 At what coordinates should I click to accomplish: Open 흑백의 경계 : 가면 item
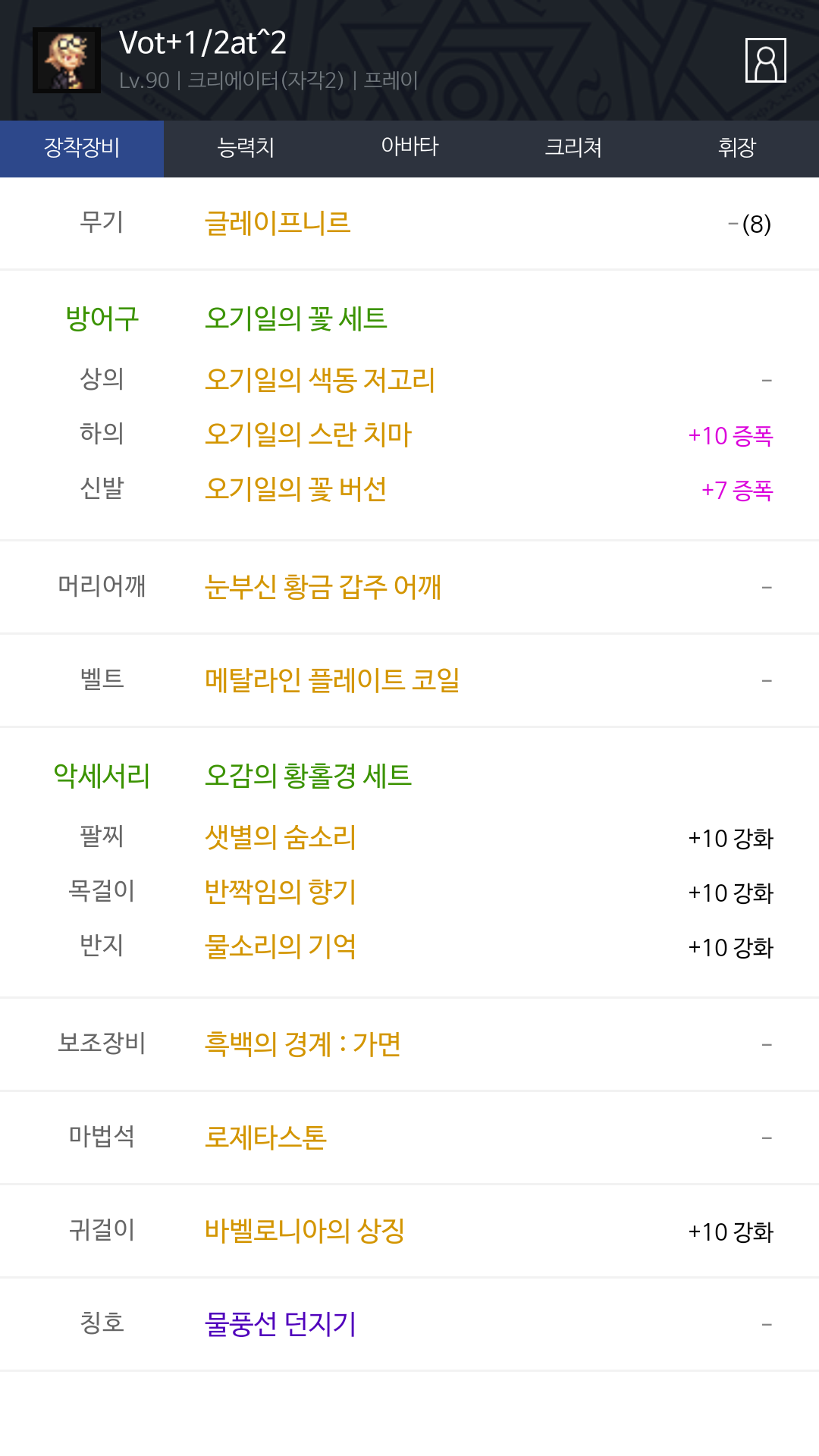pyautogui.click(x=303, y=1044)
